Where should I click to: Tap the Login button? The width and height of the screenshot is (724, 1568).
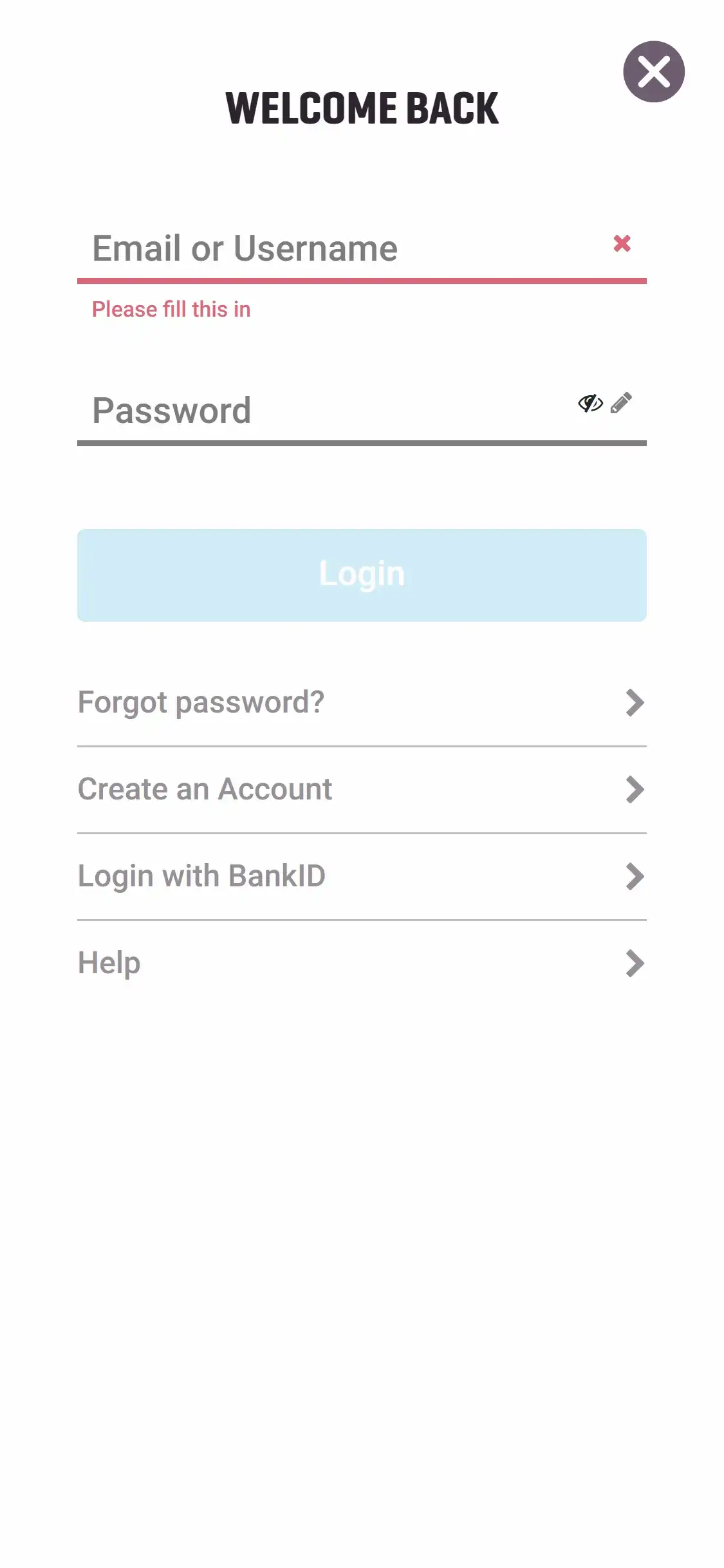click(x=362, y=575)
